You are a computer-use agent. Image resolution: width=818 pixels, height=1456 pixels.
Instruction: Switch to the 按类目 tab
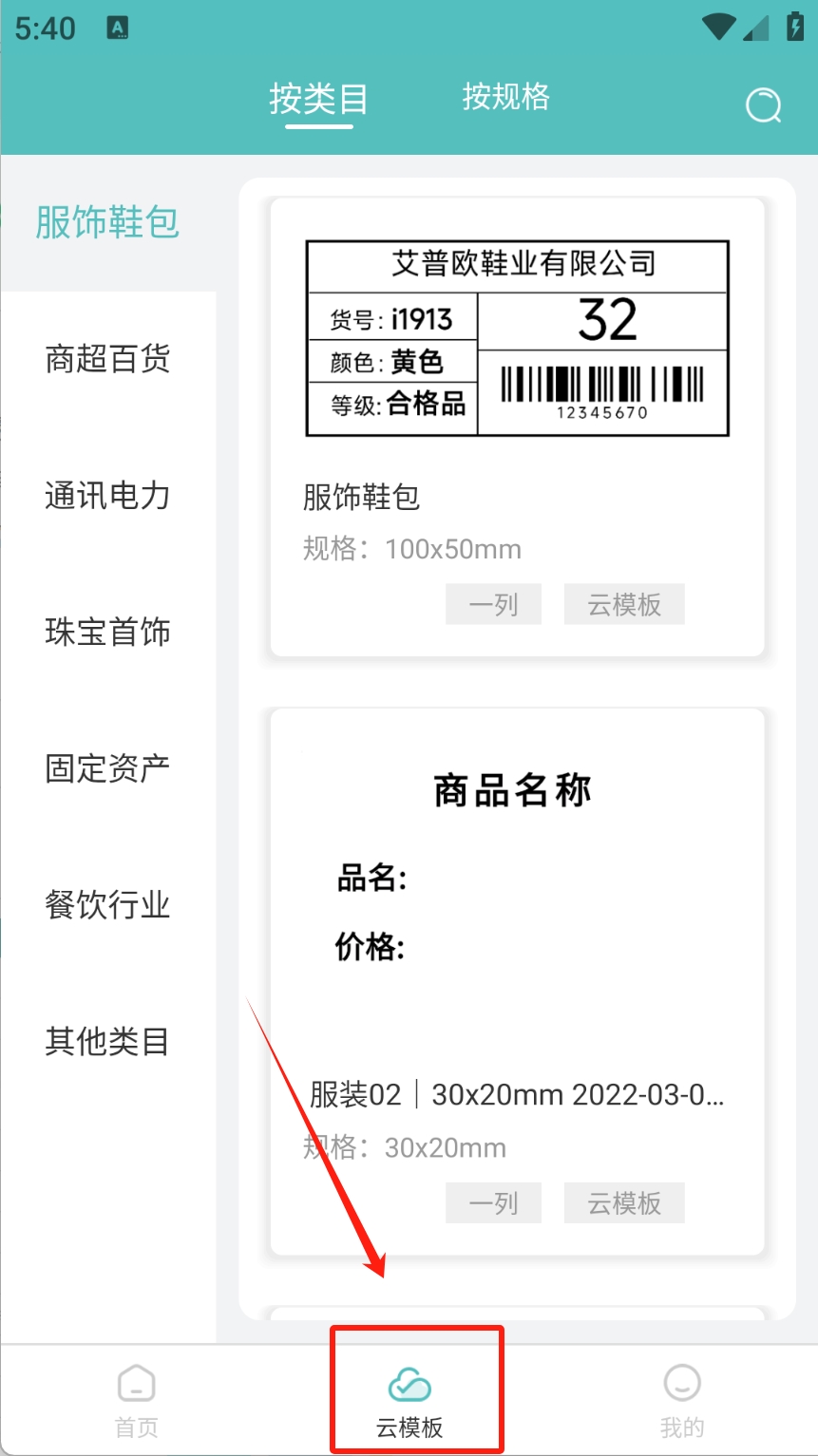coord(318,99)
